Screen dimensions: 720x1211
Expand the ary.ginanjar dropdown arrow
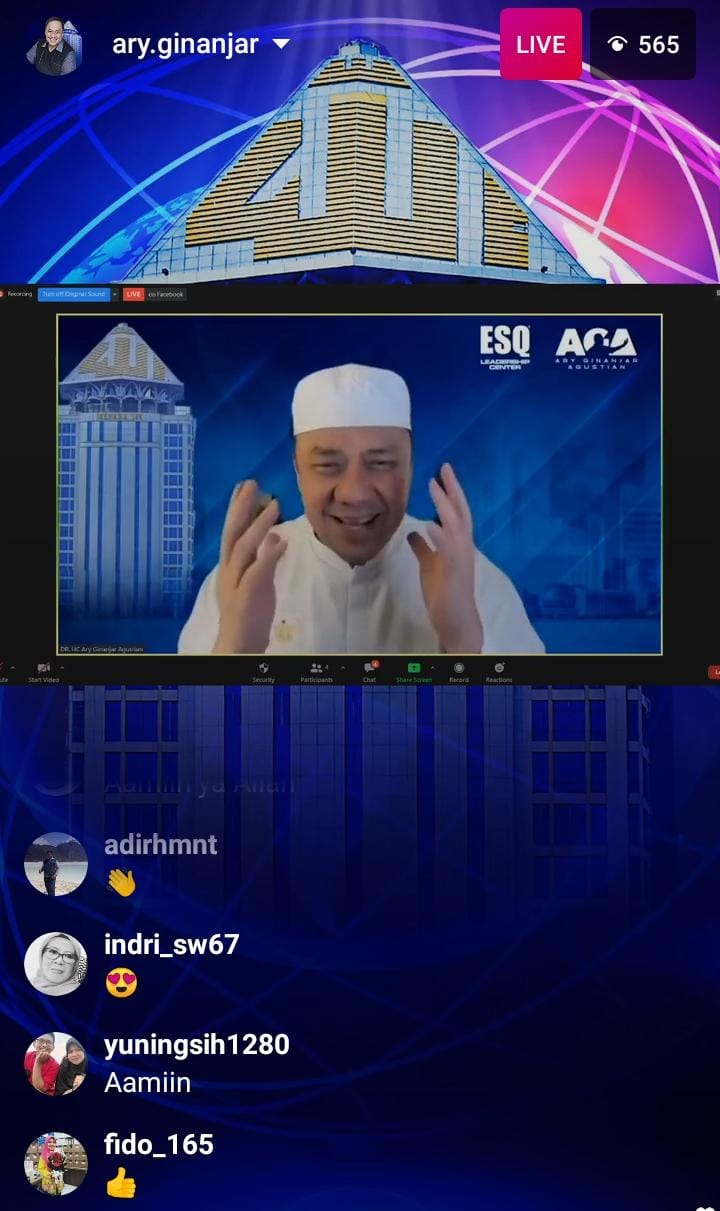pyautogui.click(x=281, y=44)
